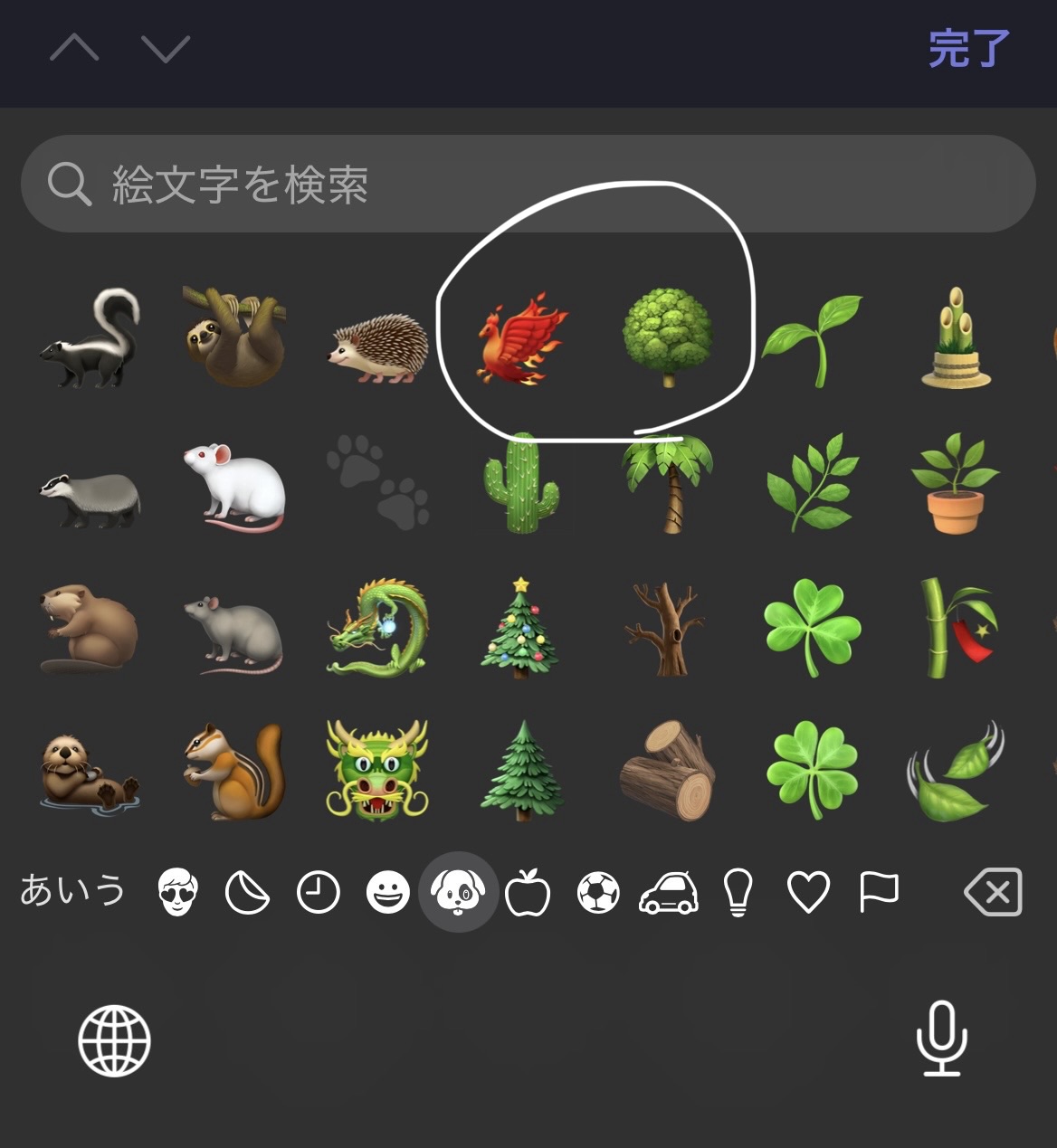Change keyboard language with globe key
This screenshot has height=1148, width=1057.
tap(114, 1040)
